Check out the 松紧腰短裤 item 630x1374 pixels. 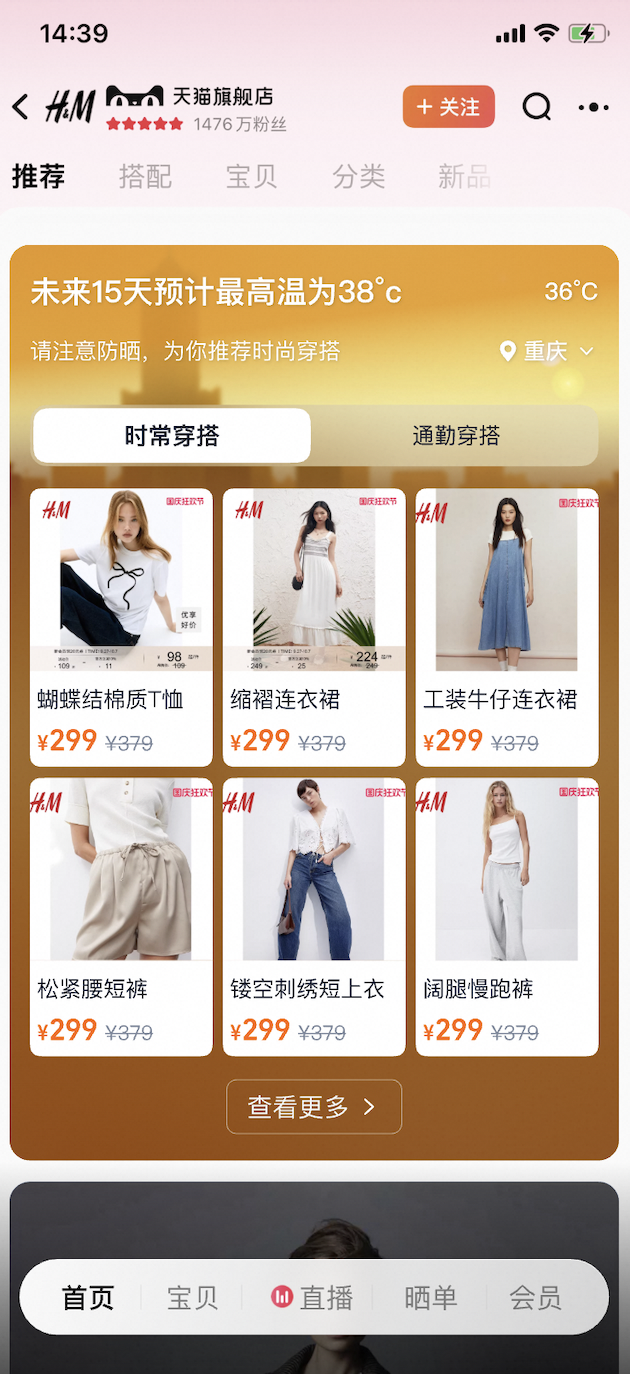(121, 916)
